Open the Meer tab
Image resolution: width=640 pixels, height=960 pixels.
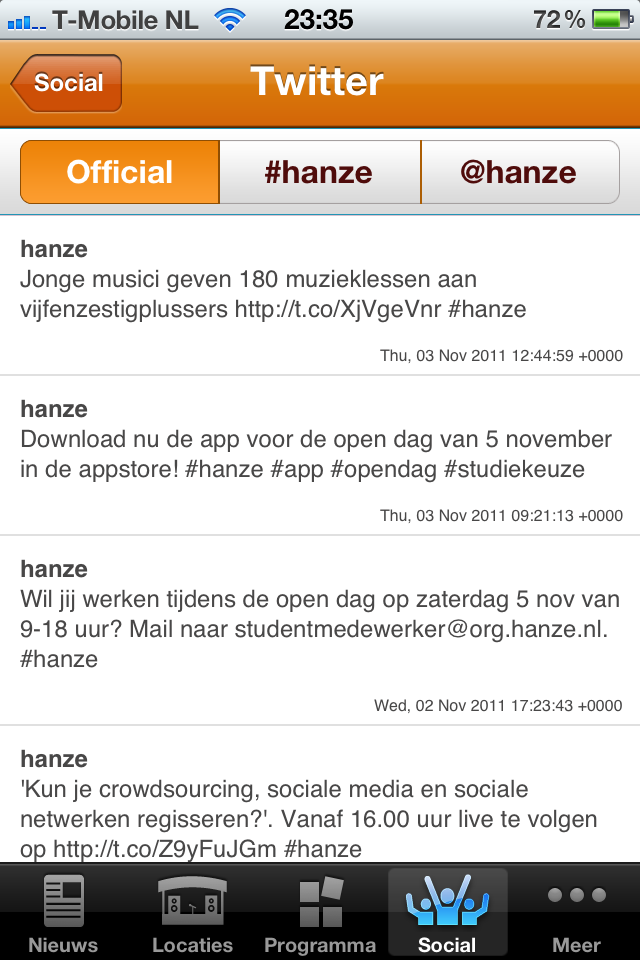click(577, 912)
